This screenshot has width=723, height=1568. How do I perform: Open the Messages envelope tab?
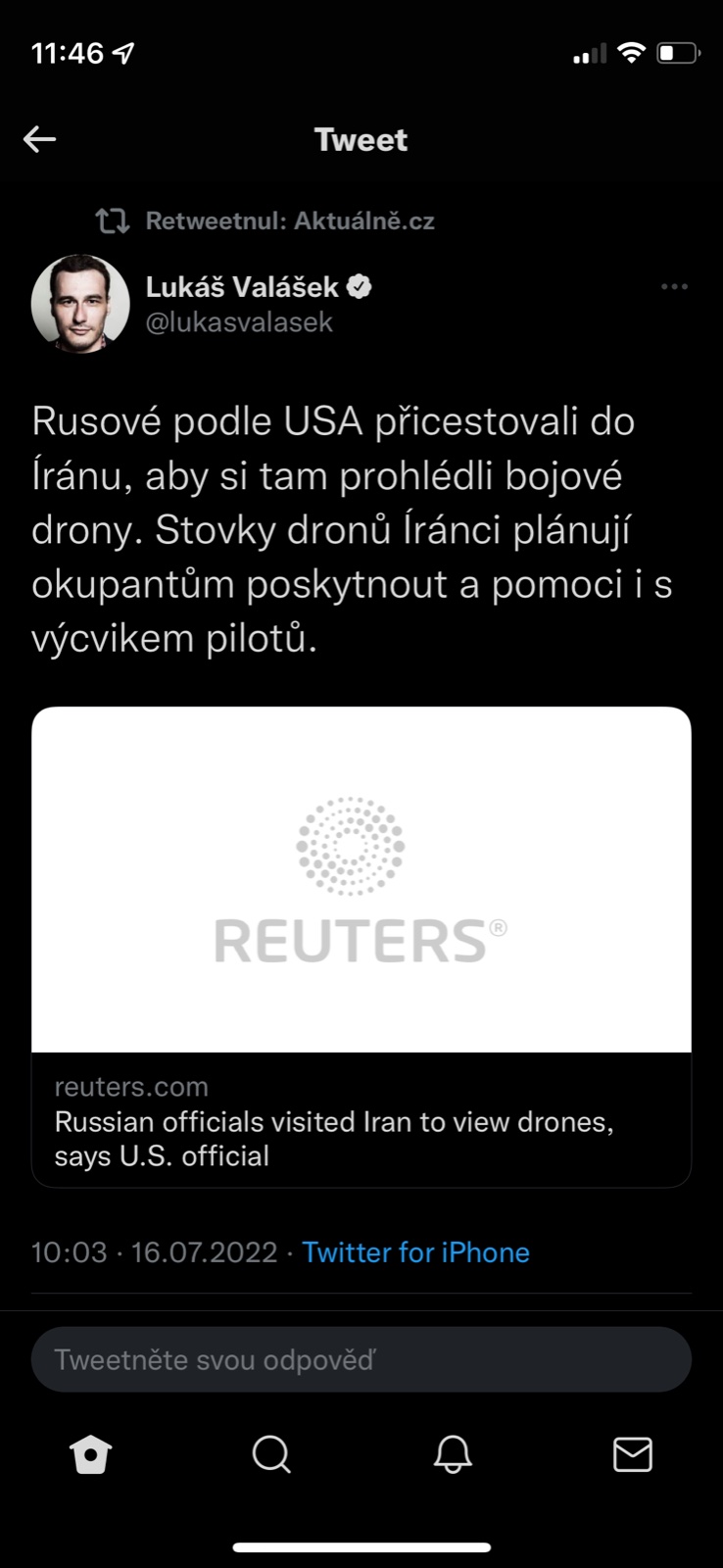633,1455
